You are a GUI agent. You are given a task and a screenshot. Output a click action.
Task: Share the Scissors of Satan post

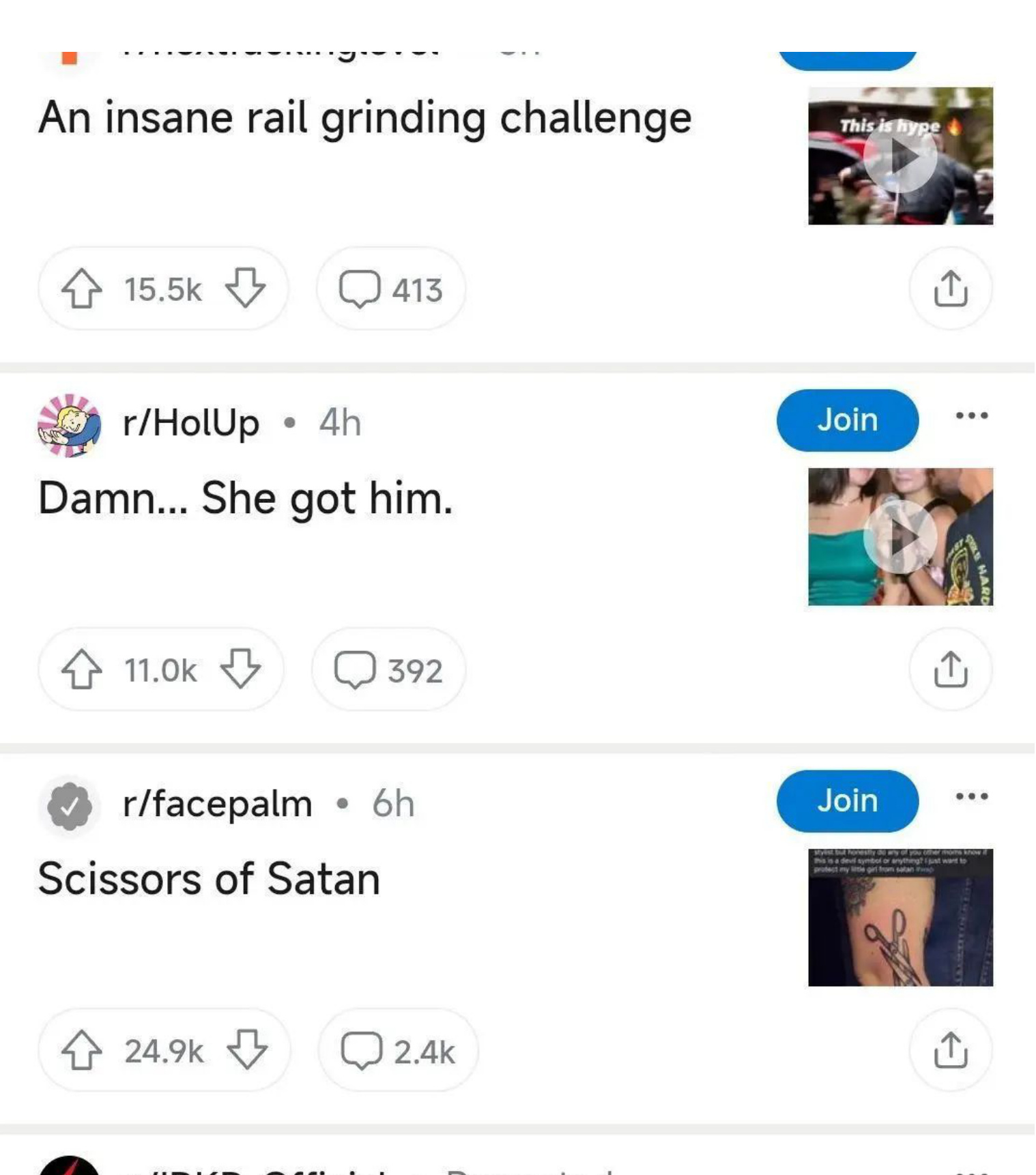pyautogui.click(x=950, y=1051)
